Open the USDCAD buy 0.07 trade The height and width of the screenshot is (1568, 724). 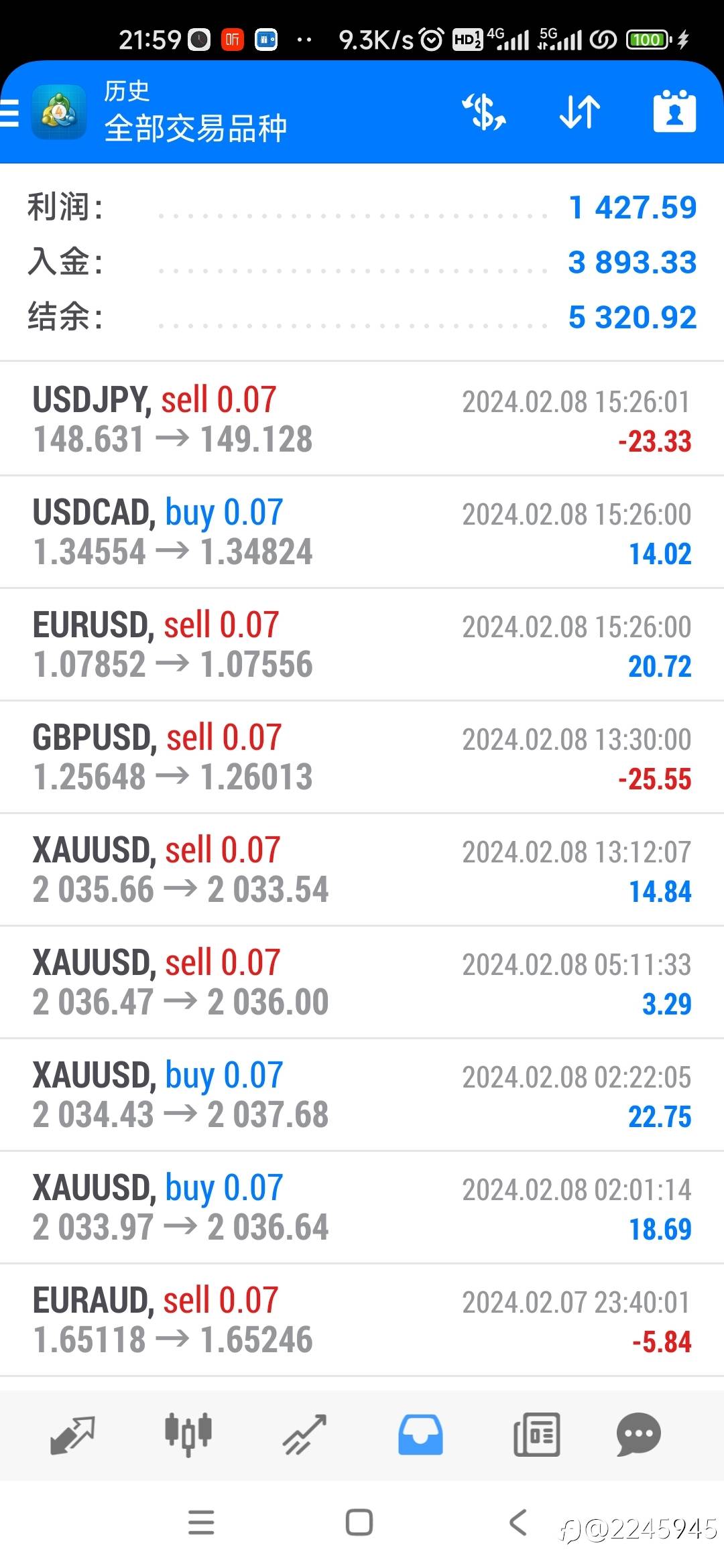[362, 532]
